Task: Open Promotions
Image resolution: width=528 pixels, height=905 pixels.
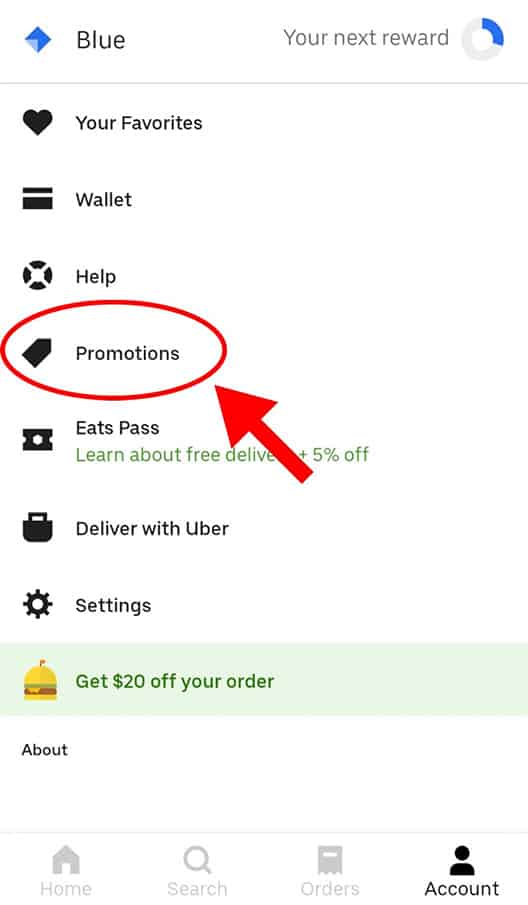Action: click(x=264, y=353)
